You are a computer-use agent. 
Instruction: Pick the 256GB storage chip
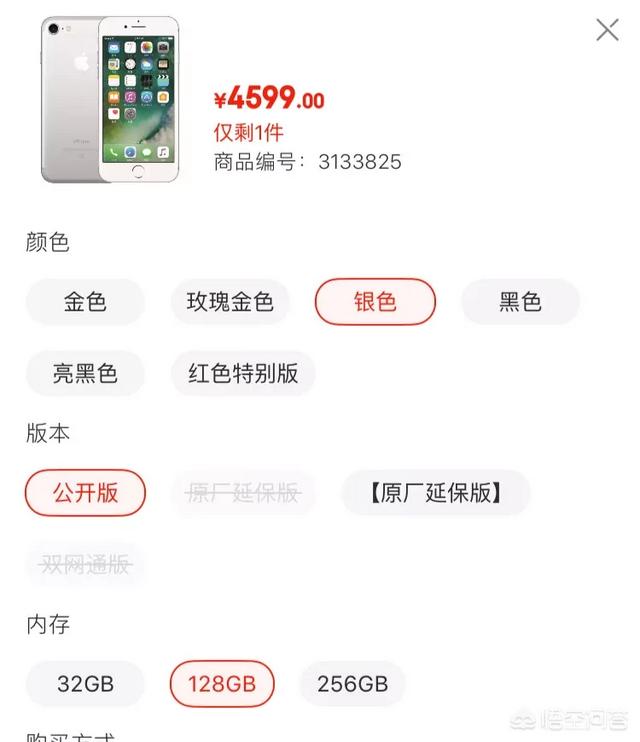(352, 684)
